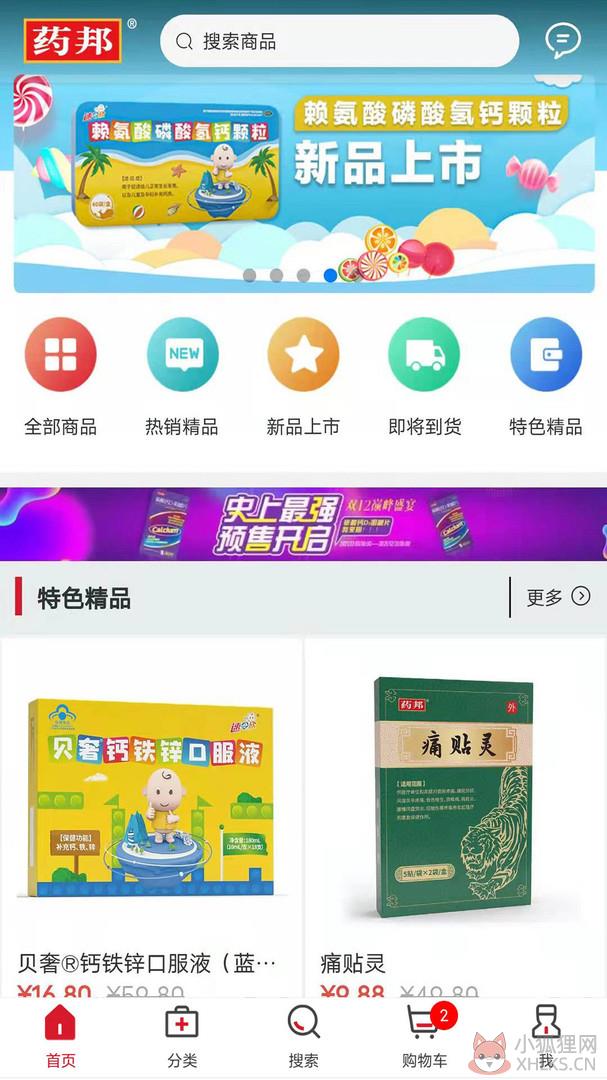Open the messages chat bubble icon
Image resolution: width=607 pixels, height=1080 pixels.
[563, 41]
